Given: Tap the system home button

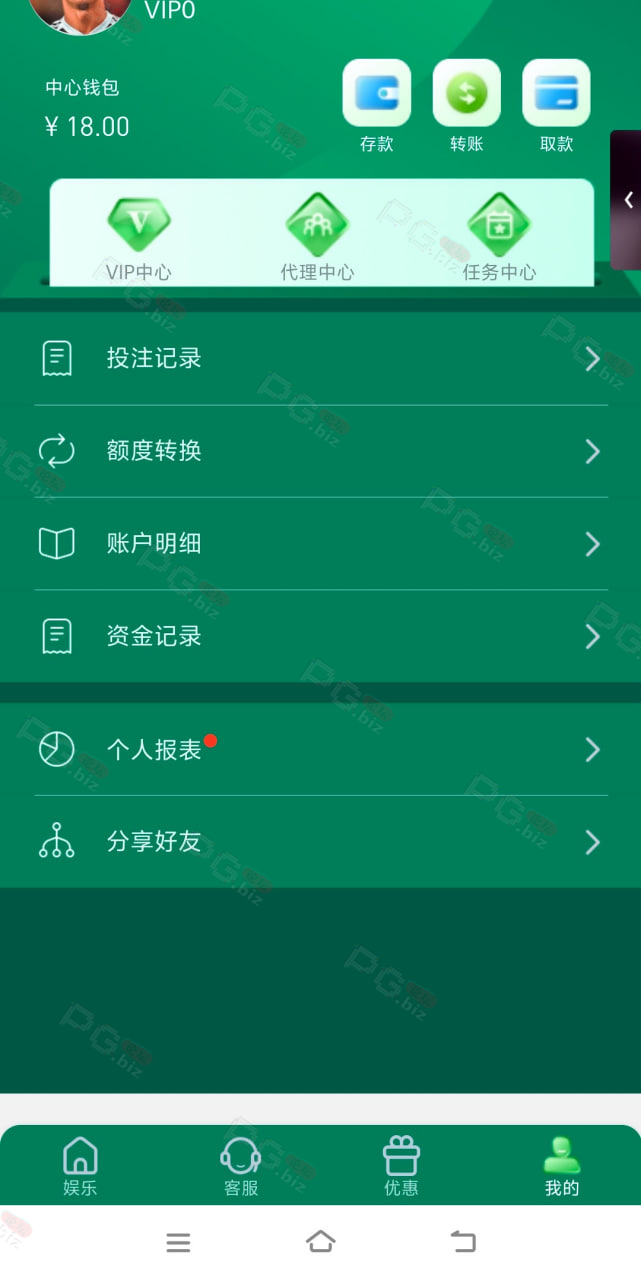Looking at the screenshot, I should [320, 1242].
